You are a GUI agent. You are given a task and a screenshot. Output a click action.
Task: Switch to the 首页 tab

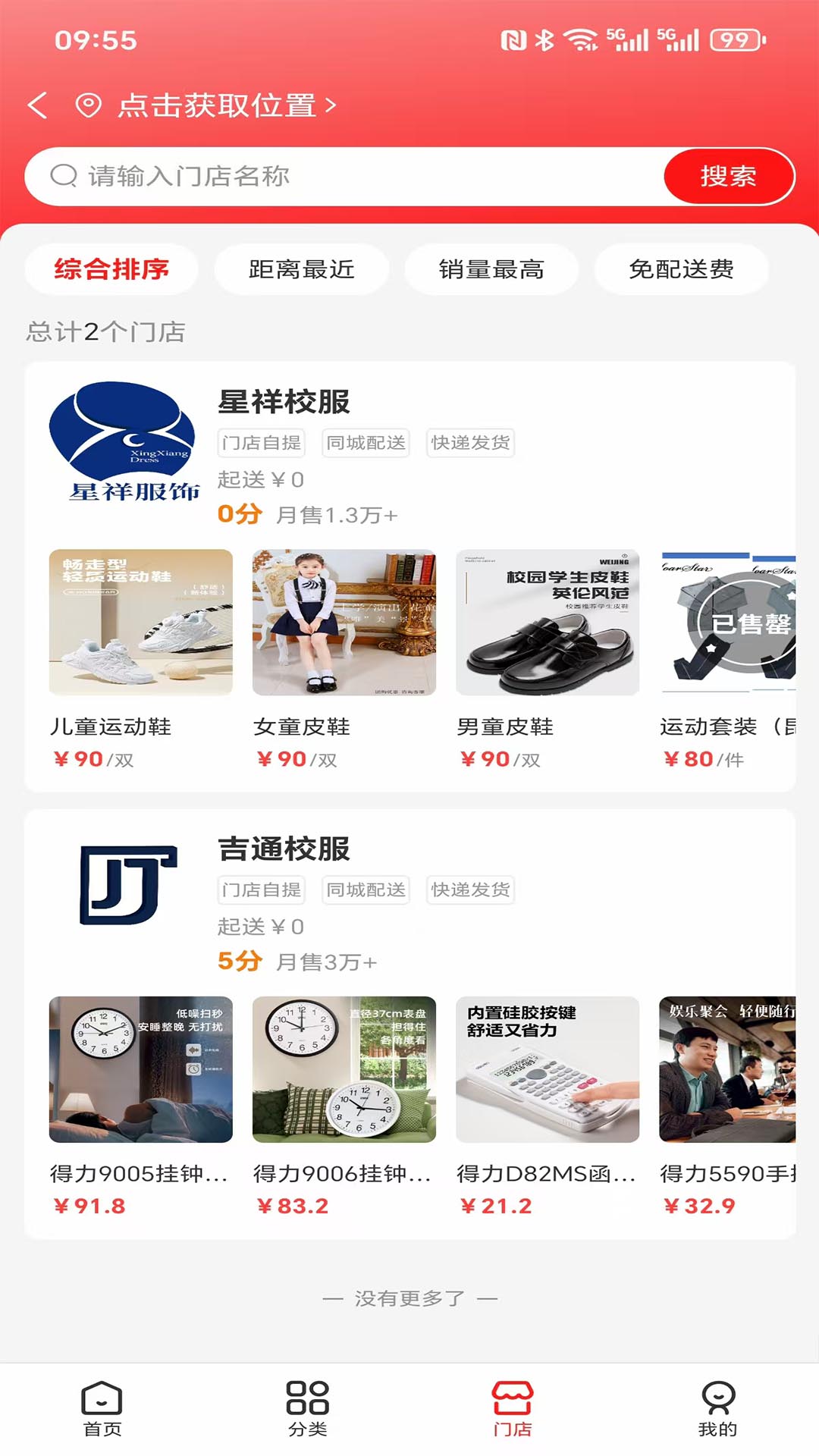coord(102,1409)
